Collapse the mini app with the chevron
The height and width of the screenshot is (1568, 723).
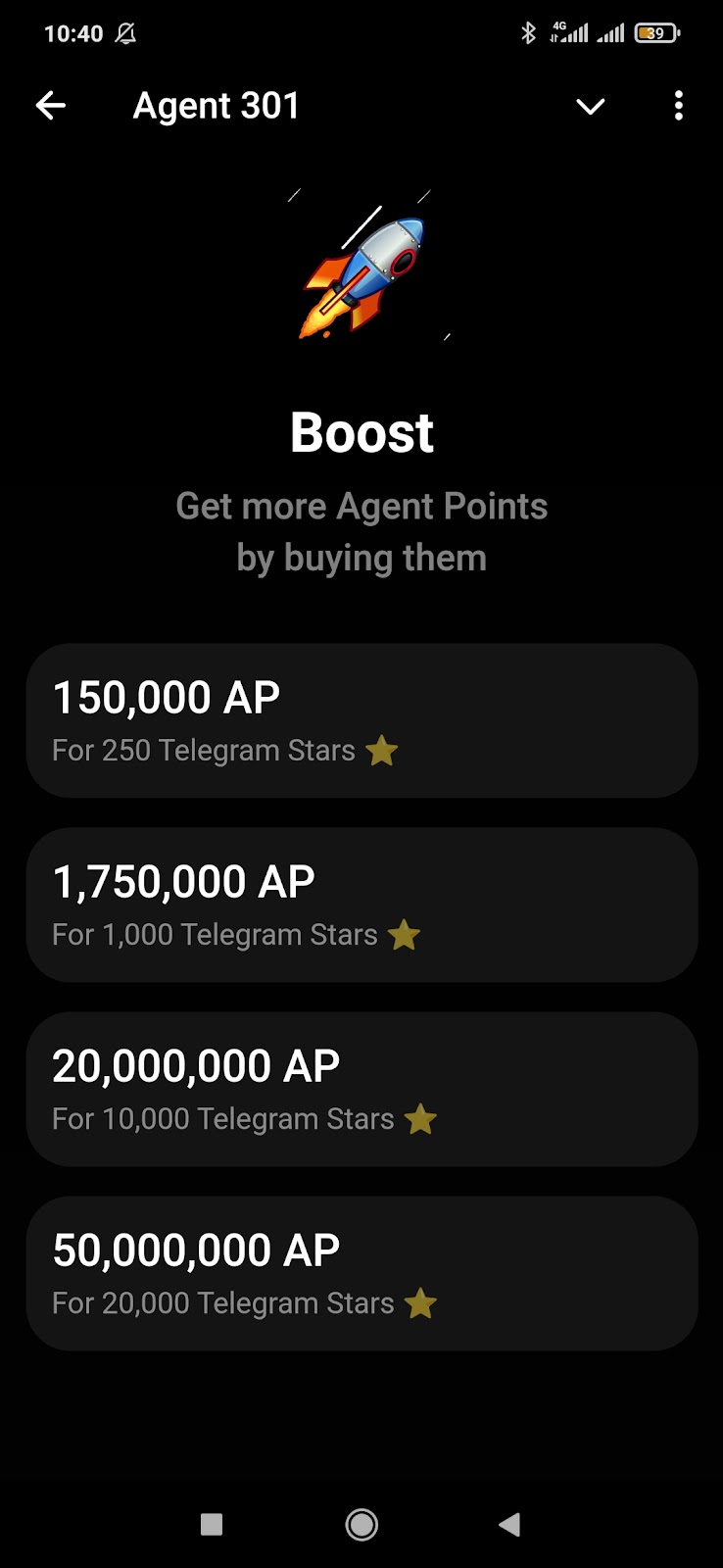click(590, 106)
